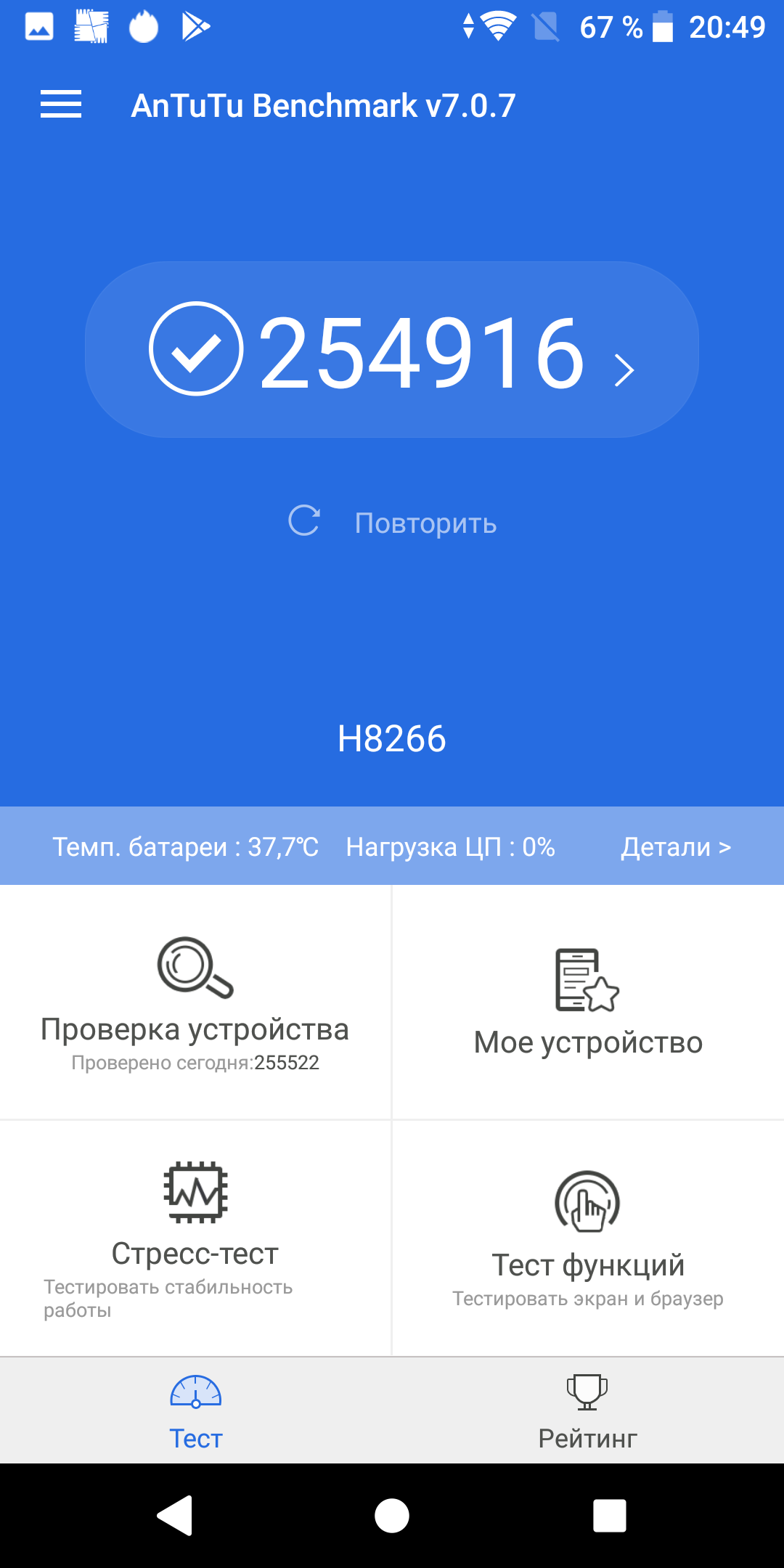Switch to the Рейтинг tab

click(x=588, y=1411)
